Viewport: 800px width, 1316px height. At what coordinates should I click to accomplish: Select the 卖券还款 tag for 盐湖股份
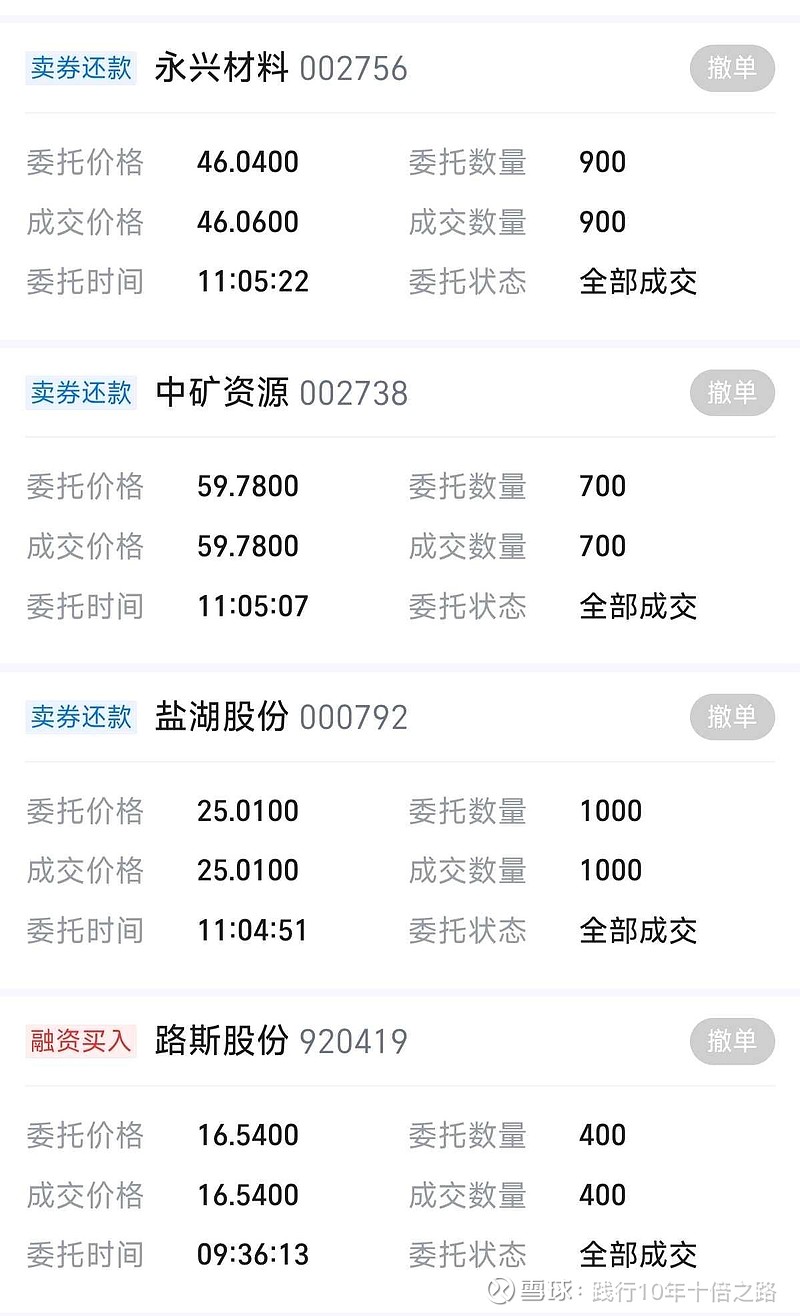tap(80, 717)
